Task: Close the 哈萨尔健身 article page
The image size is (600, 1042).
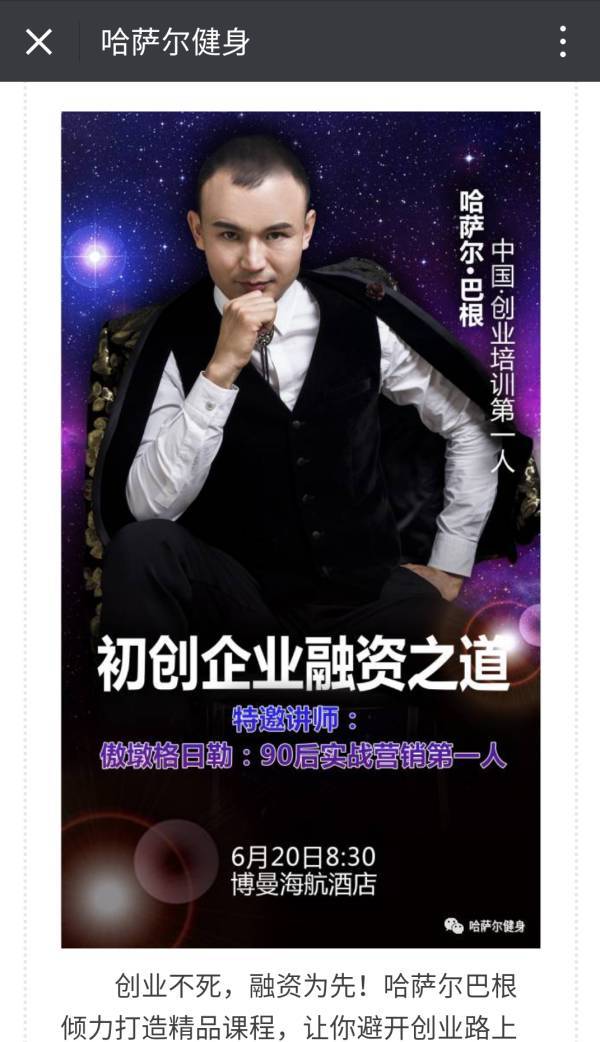Action: tap(39, 42)
